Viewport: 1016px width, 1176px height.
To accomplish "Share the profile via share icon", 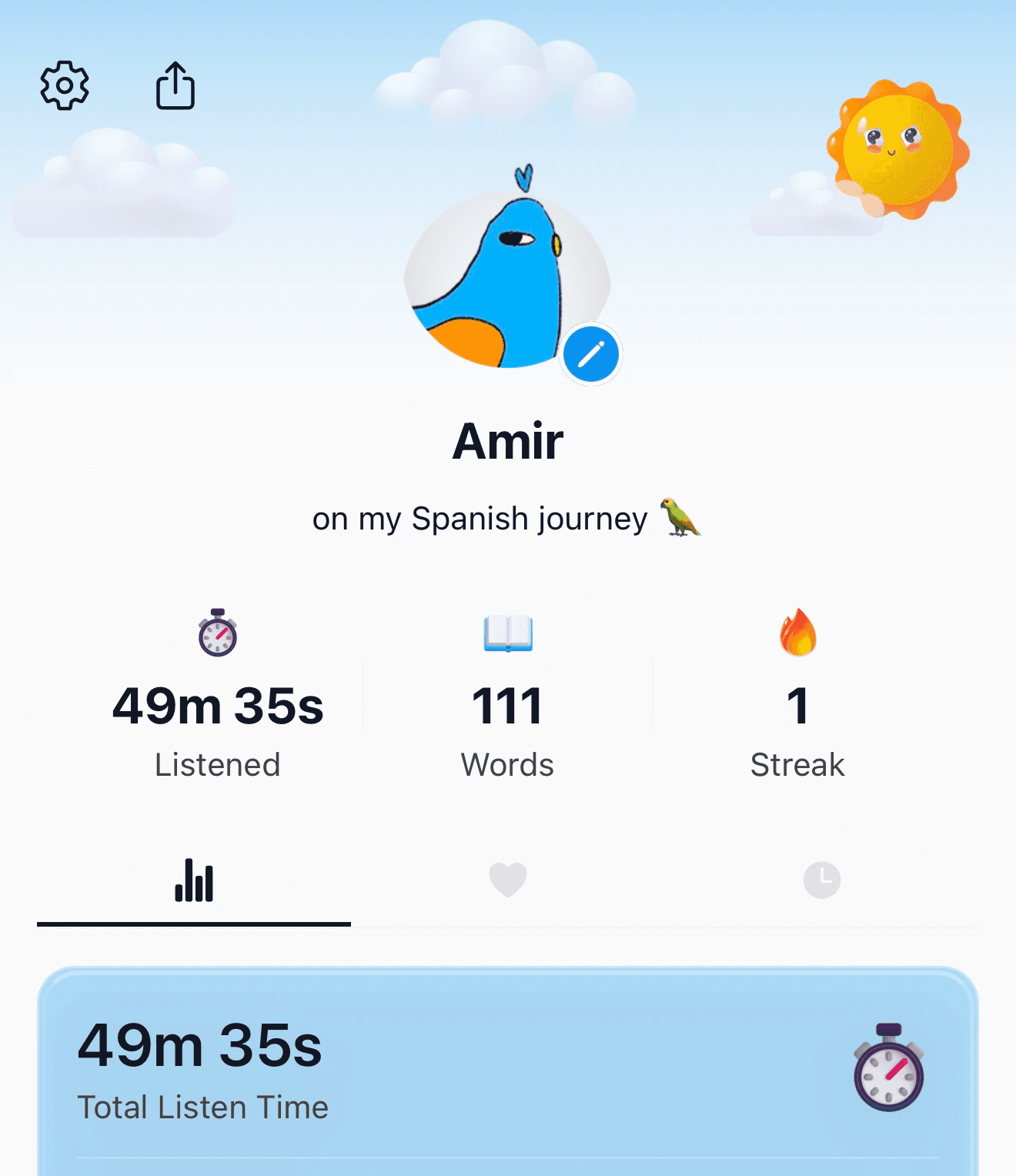I will click(x=175, y=85).
